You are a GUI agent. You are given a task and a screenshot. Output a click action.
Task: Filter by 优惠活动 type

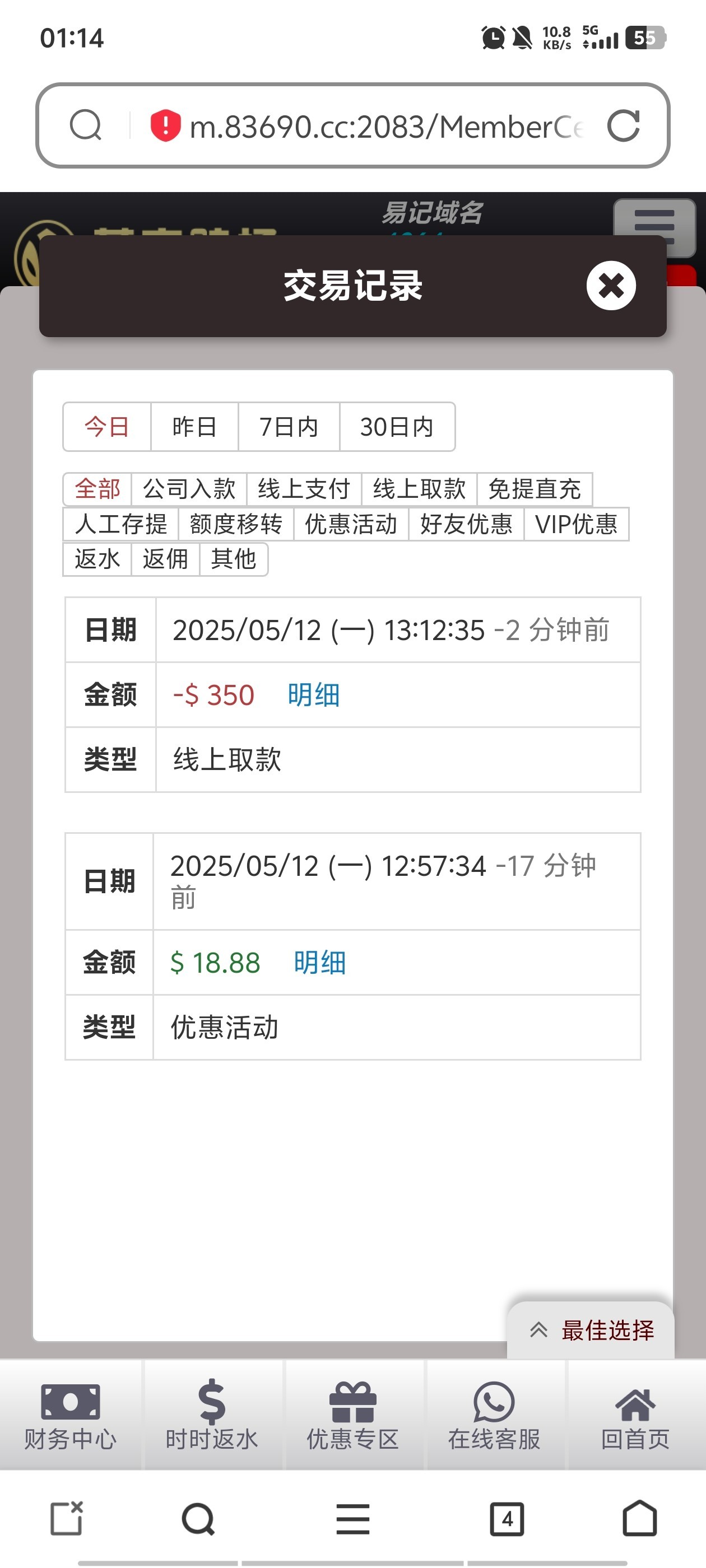click(x=351, y=524)
